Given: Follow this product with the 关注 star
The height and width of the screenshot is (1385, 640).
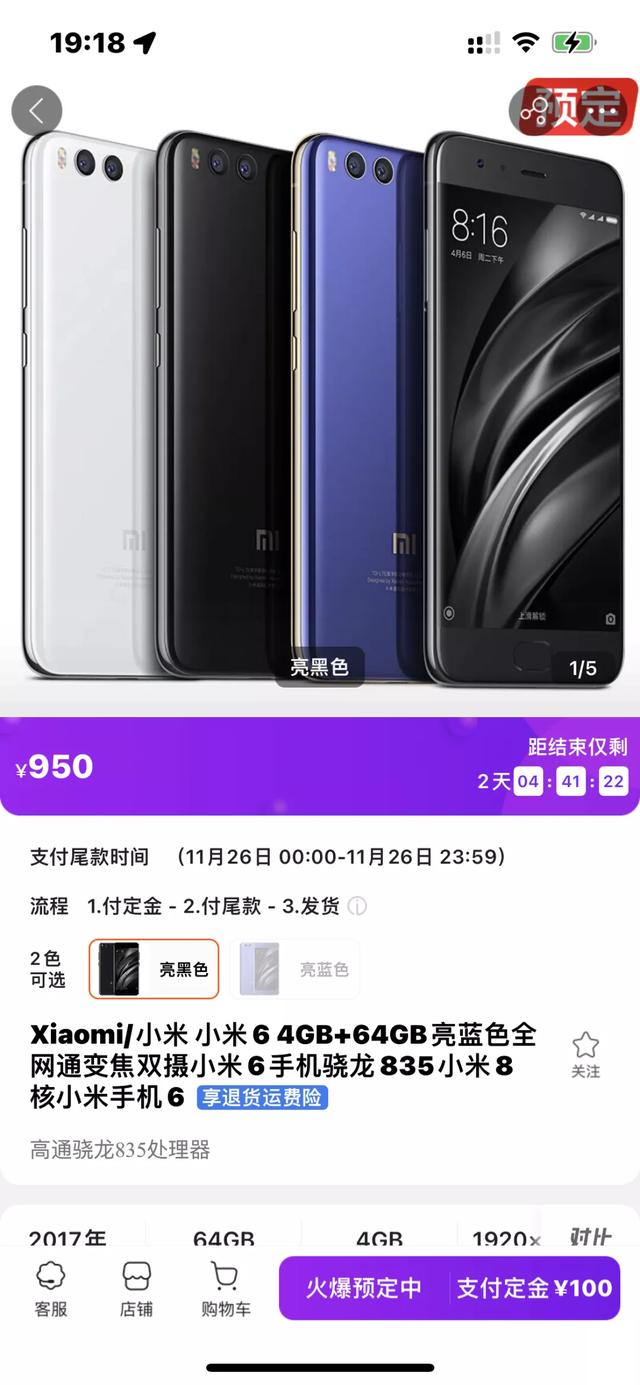Looking at the screenshot, I should (585, 1054).
